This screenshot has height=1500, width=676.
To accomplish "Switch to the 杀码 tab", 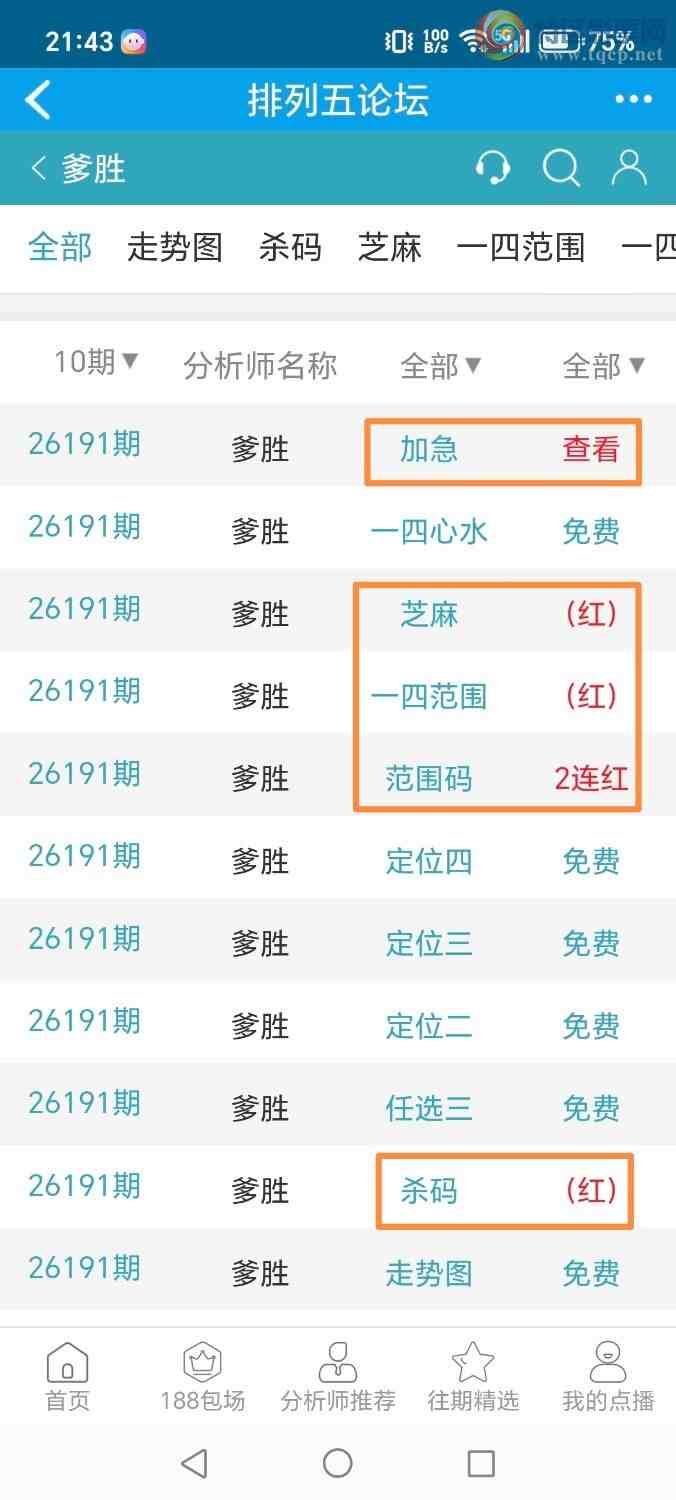I will pyautogui.click(x=290, y=247).
